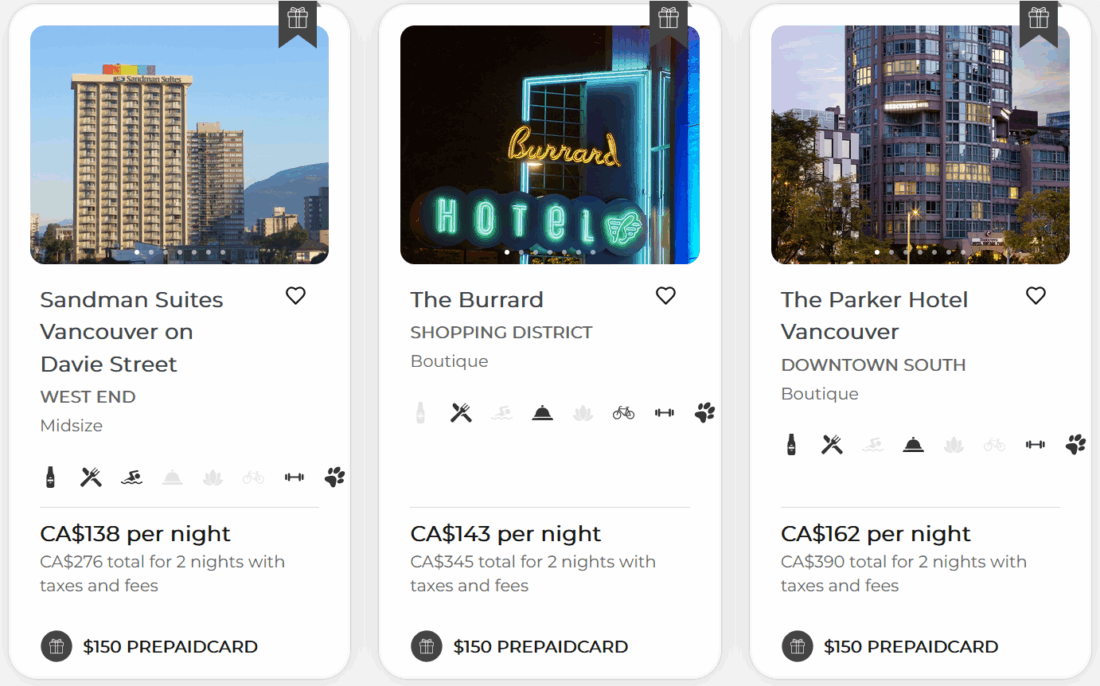Open The Parker Hotel Vancouver card
This screenshot has height=686, width=1100.
pos(874,315)
